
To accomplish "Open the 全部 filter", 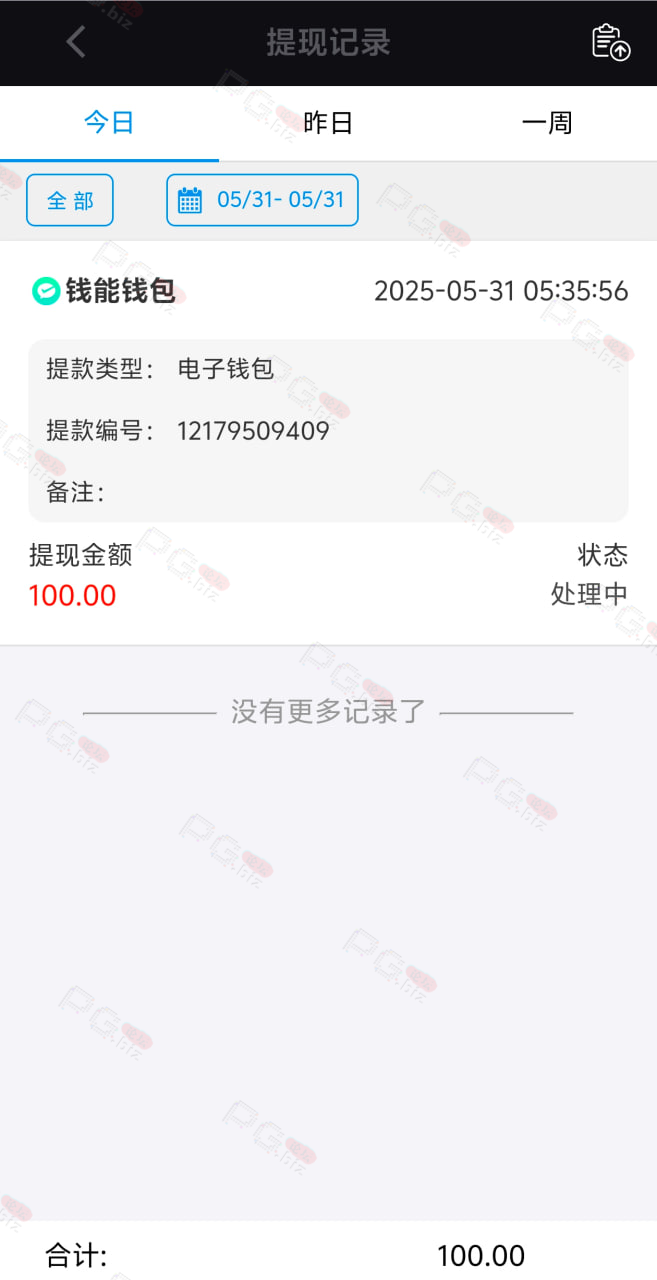I will [x=70, y=200].
